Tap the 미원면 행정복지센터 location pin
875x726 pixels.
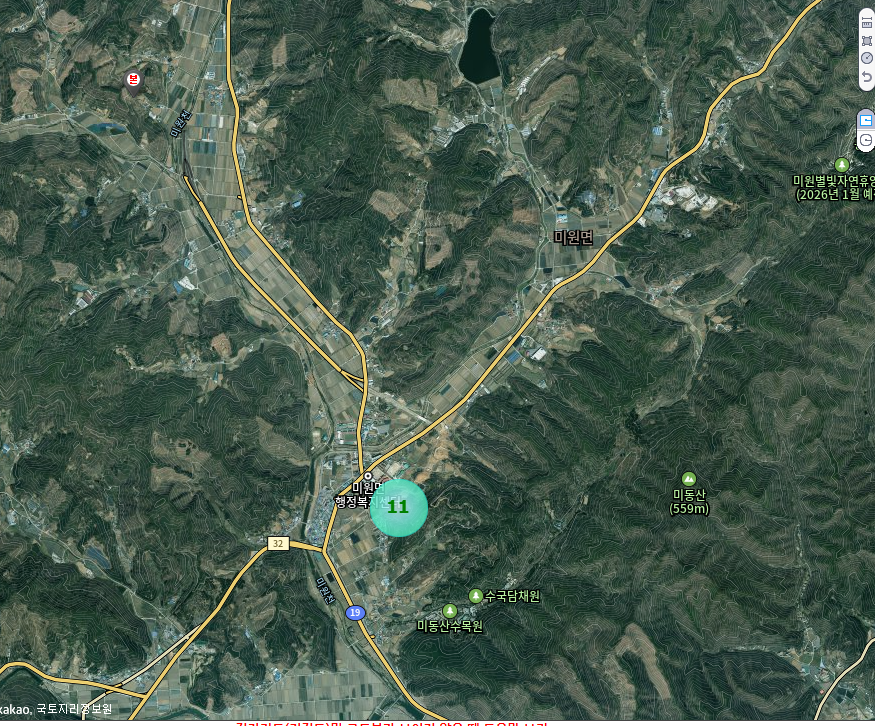(x=368, y=476)
